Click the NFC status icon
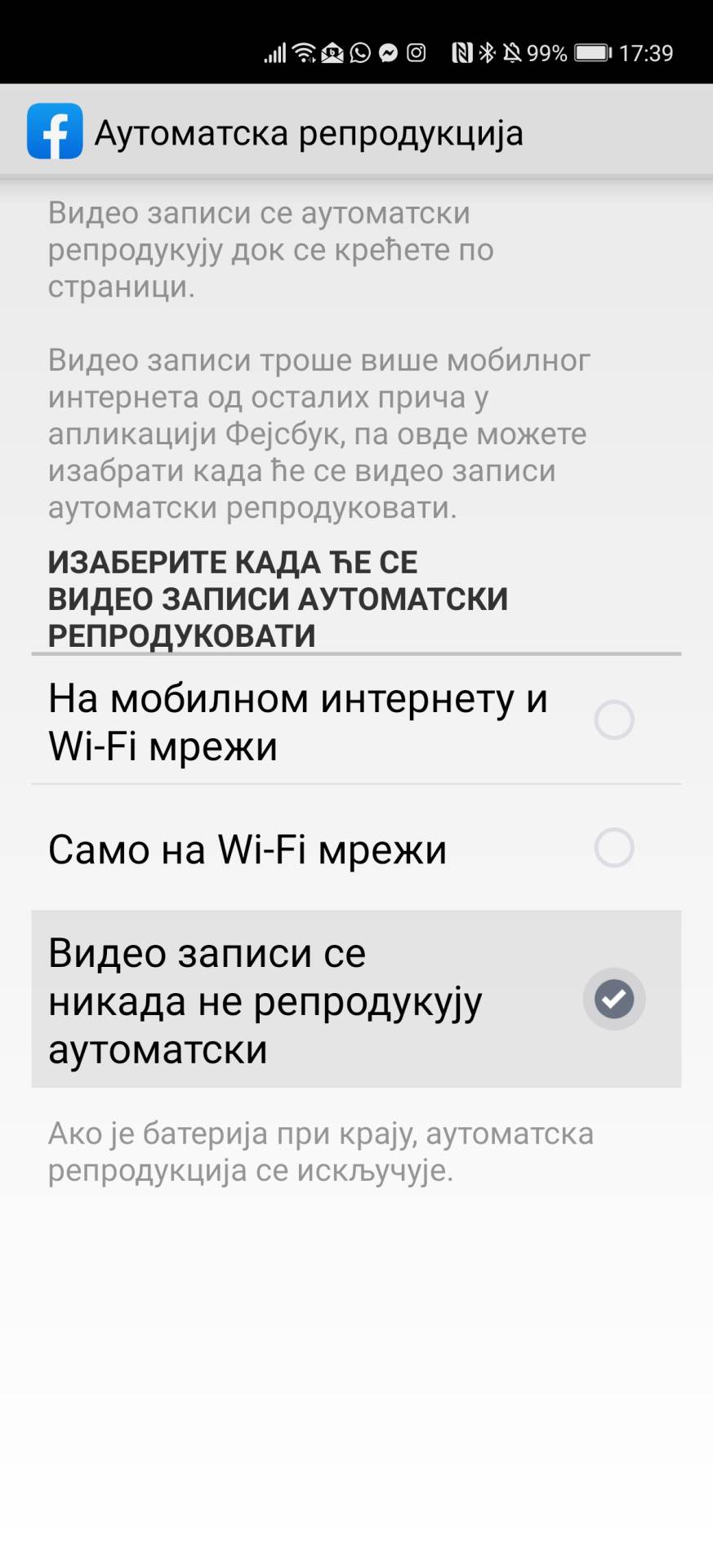Screen dimensions: 713x1568 463,52
